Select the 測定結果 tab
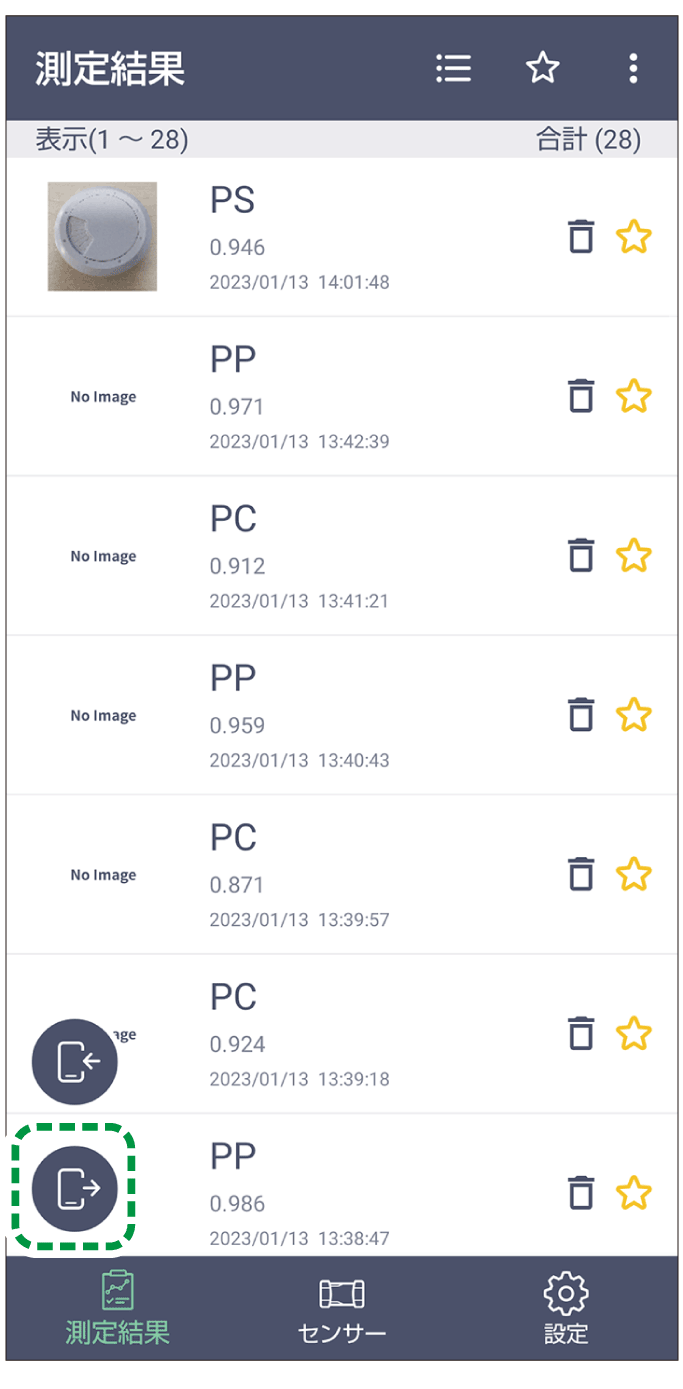The width and height of the screenshot is (683, 1389). [x=118, y=1310]
